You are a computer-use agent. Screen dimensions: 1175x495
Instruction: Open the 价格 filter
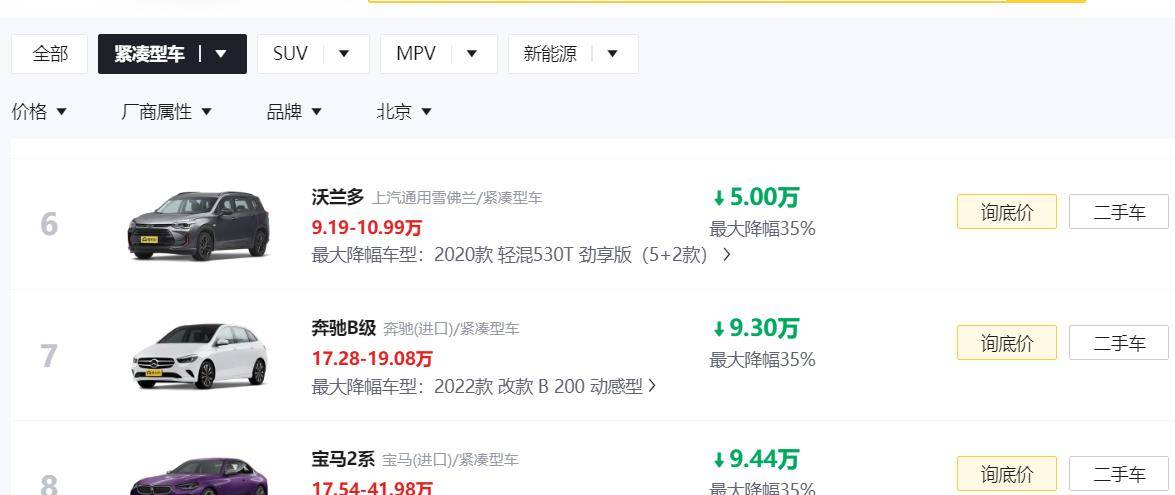pos(39,112)
